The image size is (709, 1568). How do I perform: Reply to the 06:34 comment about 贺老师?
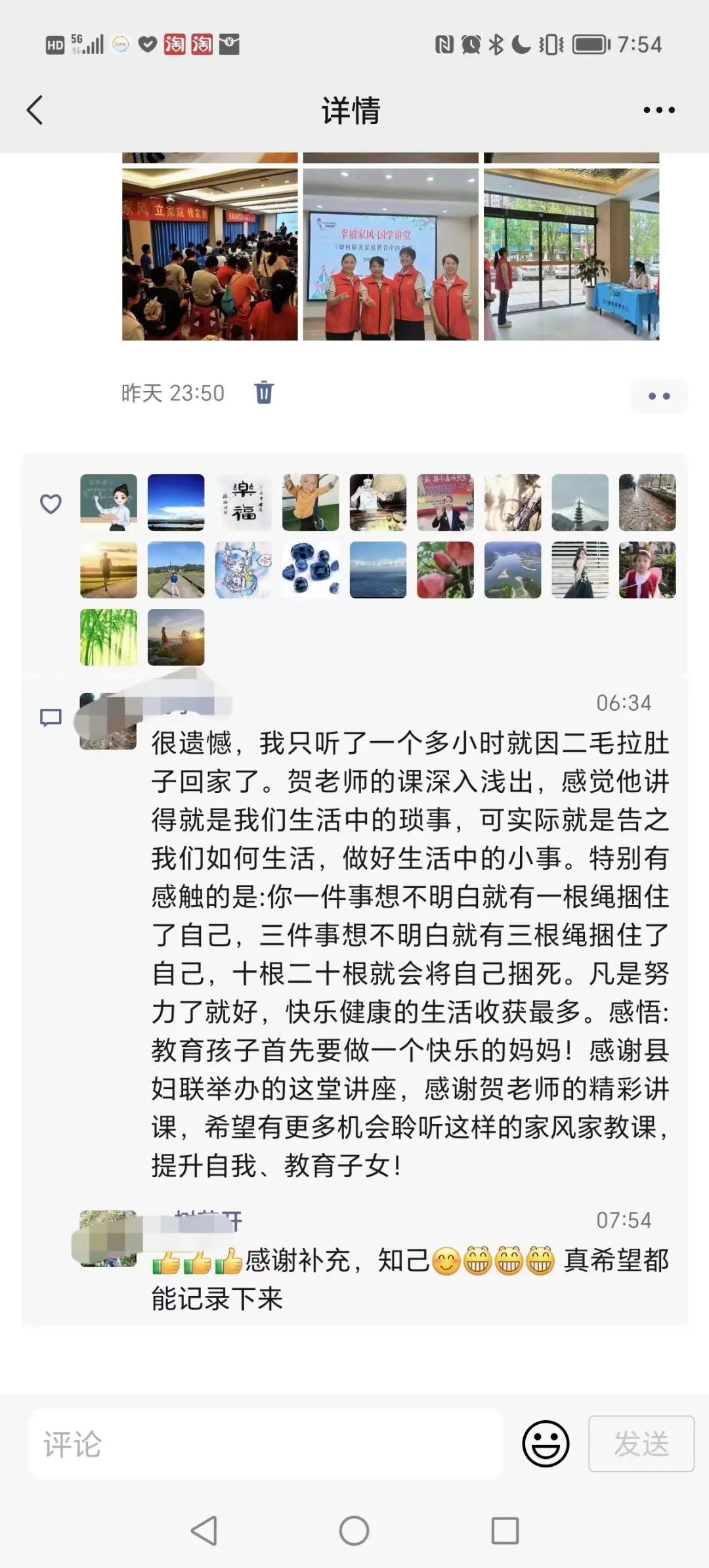410,952
